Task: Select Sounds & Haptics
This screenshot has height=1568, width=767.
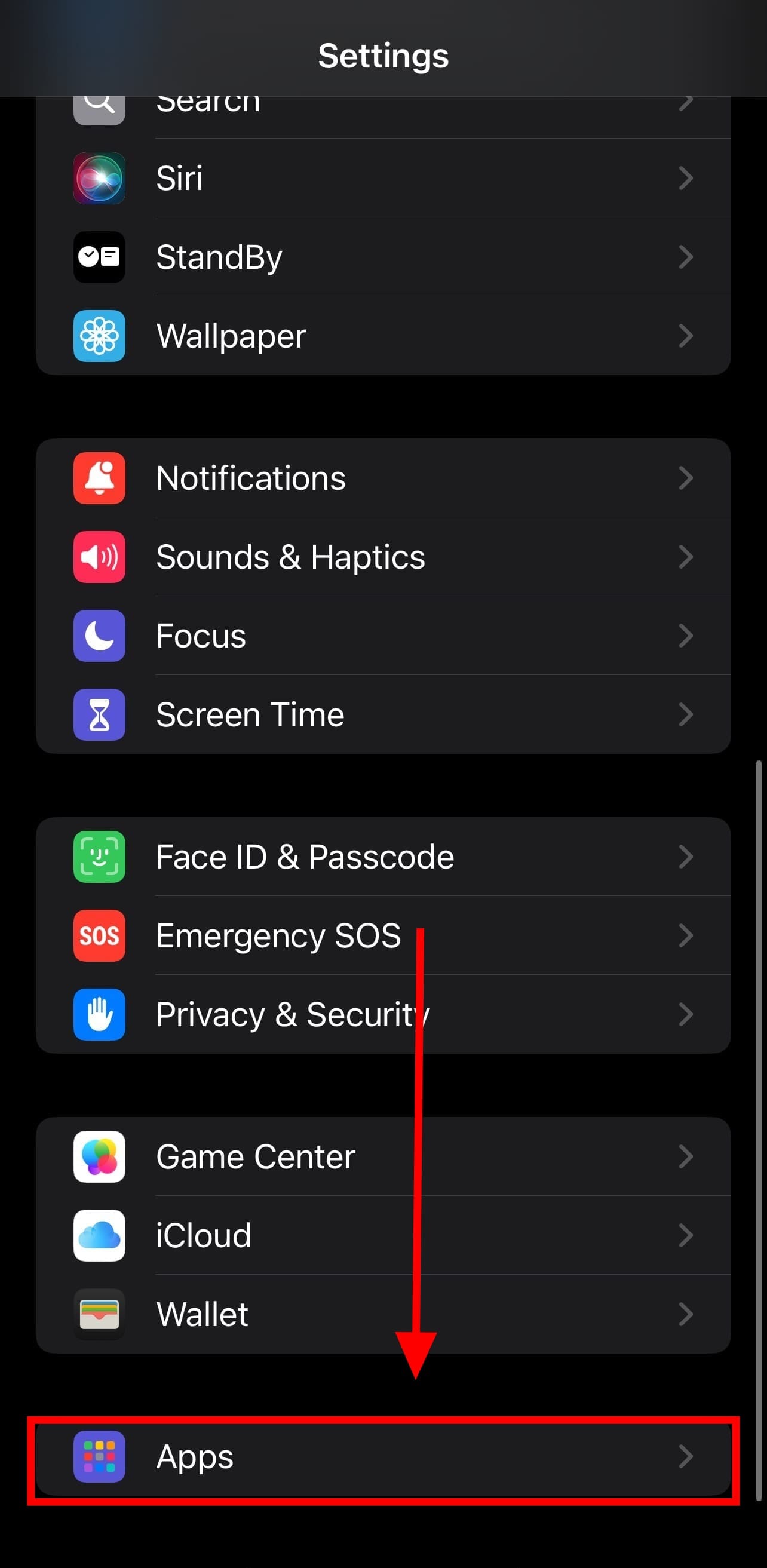Action: pyautogui.click(x=382, y=557)
